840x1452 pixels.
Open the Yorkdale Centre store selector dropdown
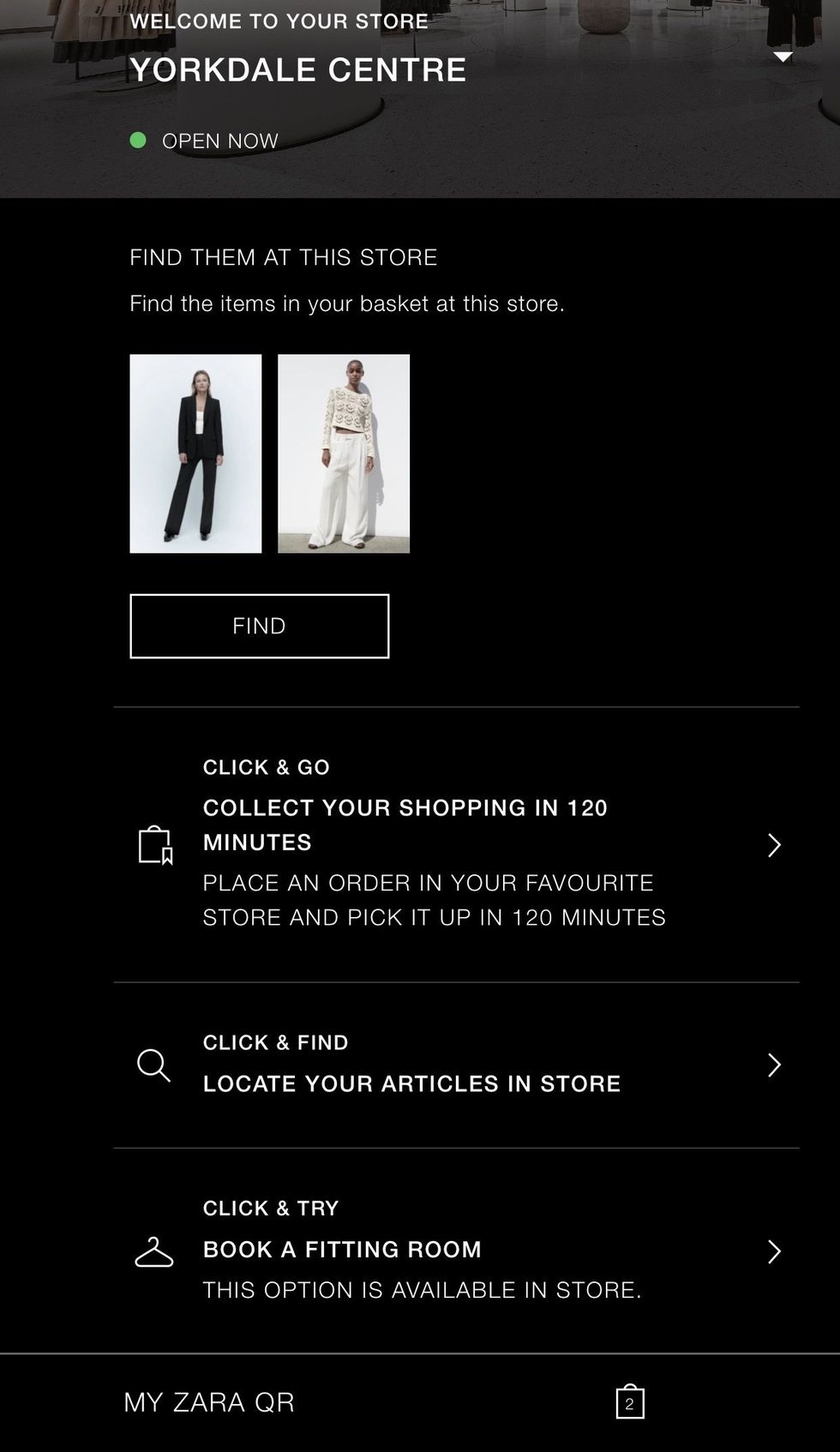(x=783, y=56)
